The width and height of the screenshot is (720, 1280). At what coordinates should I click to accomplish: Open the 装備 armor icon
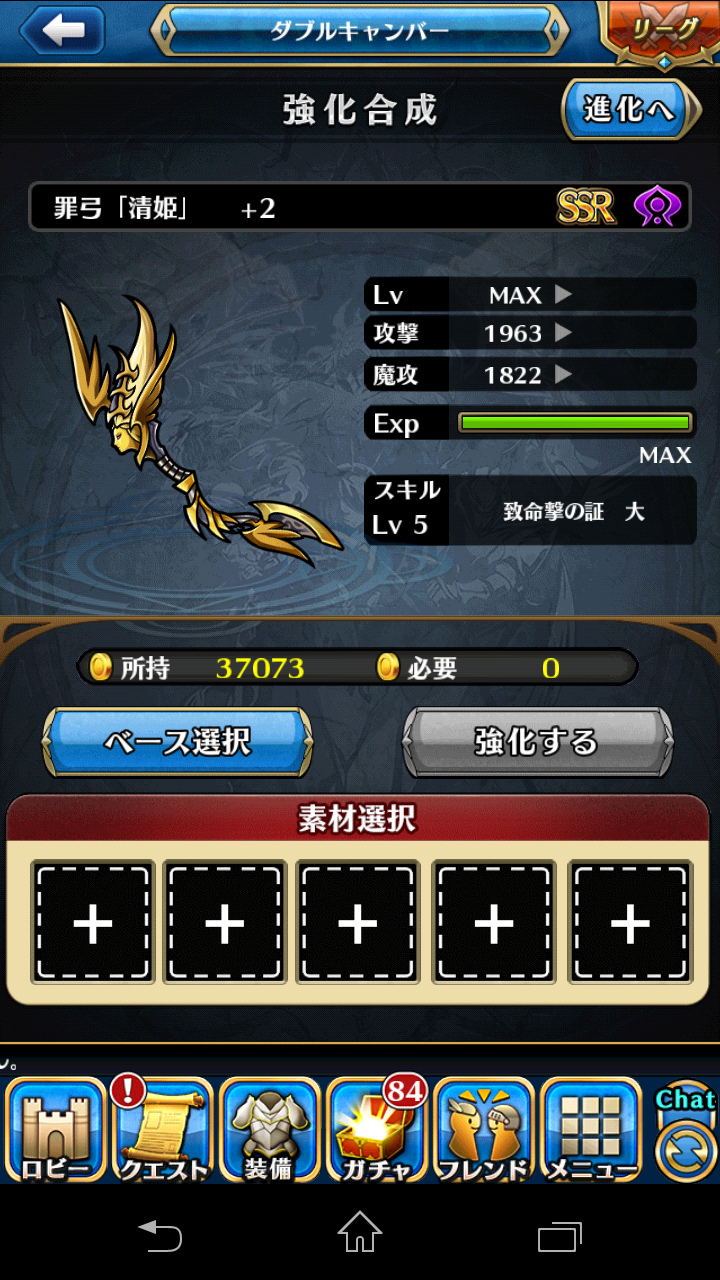(x=268, y=1130)
